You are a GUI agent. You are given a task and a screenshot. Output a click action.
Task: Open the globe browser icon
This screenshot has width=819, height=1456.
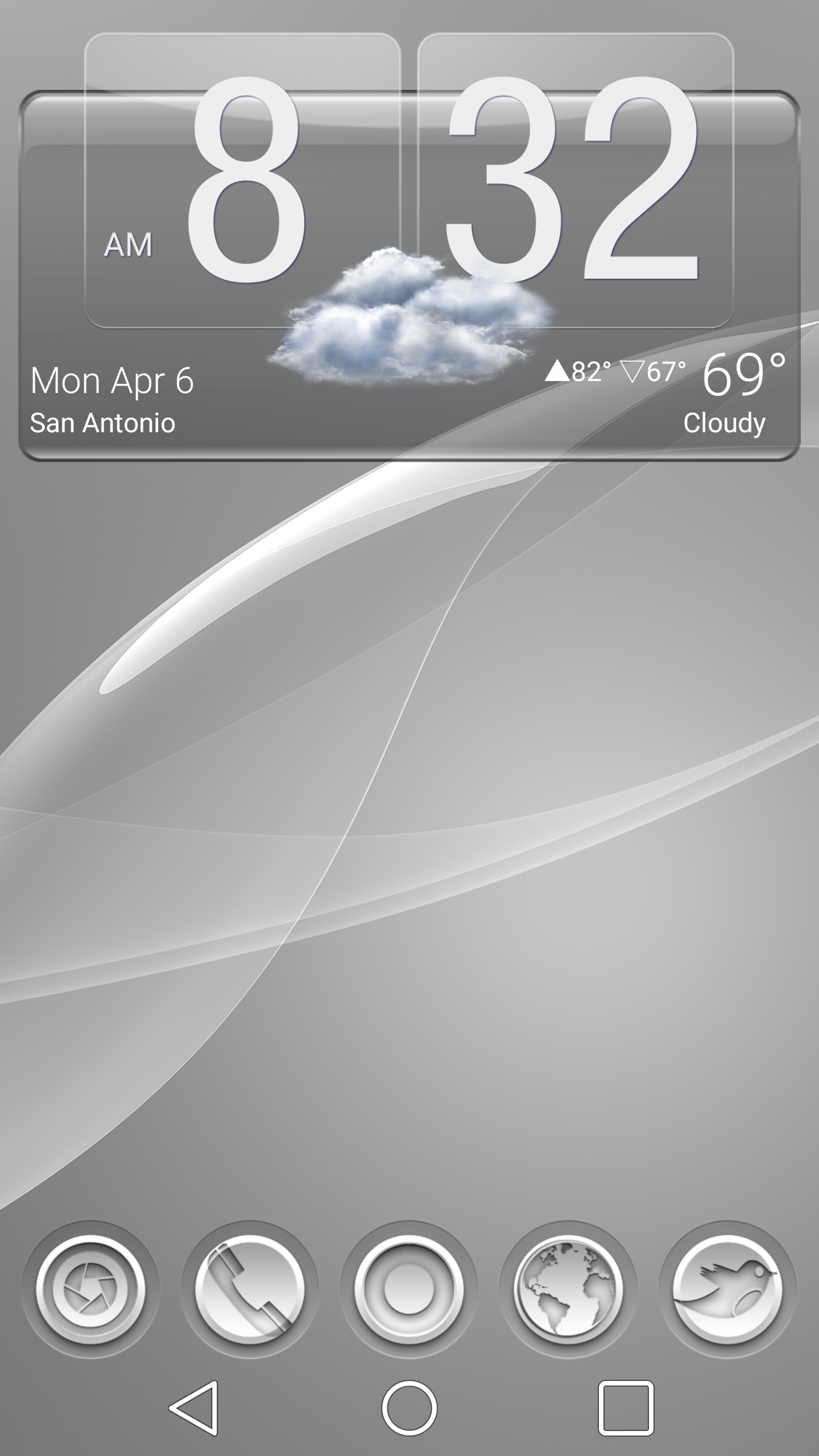[568, 1290]
